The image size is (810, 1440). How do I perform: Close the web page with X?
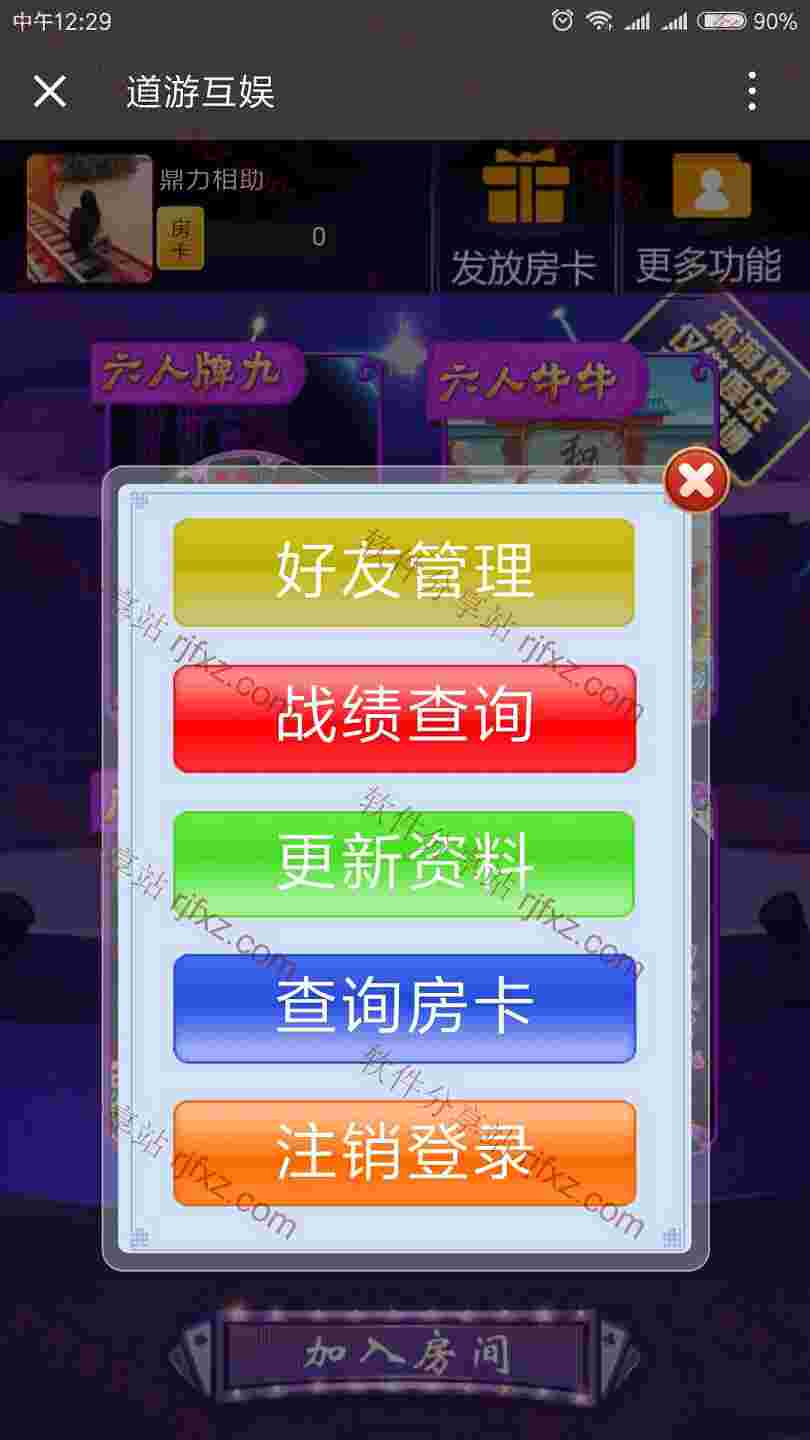coord(50,92)
